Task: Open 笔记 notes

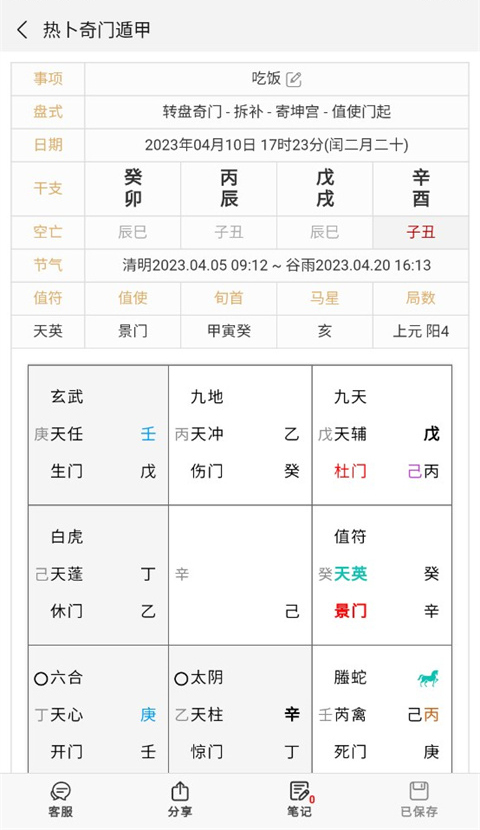Action: pyautogui.click(x=300, y=800)
